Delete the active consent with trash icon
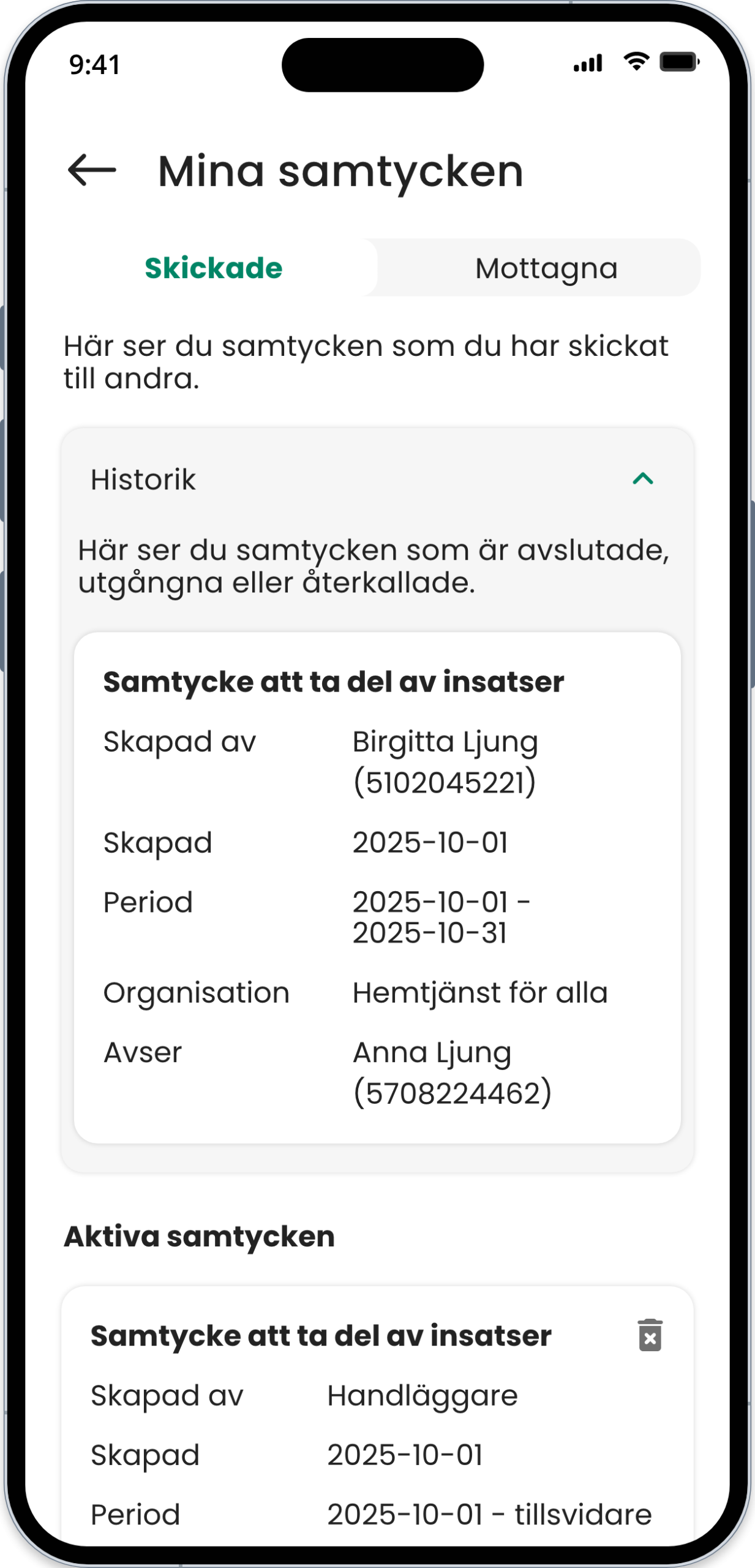The height and width of the screenshot is (1568, 755). click(x=650, y=1335)
